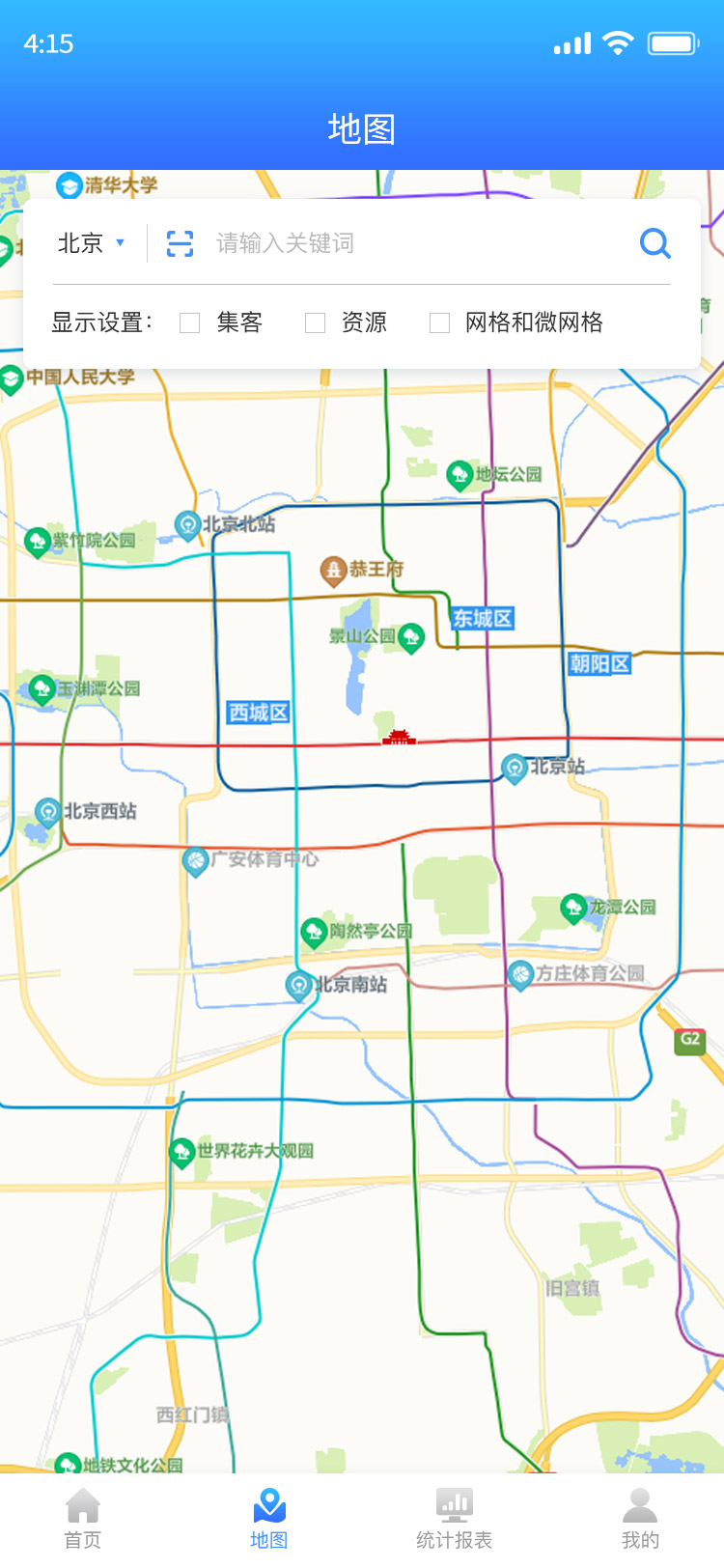Enable the 资源 checkbox

pos(315,322)
